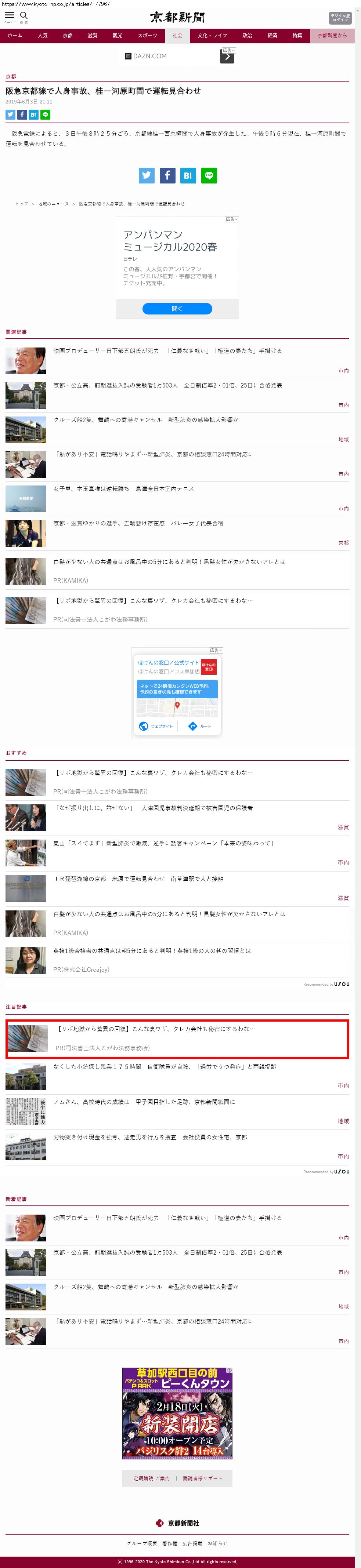Open the search icon

[x=24, y=17]
